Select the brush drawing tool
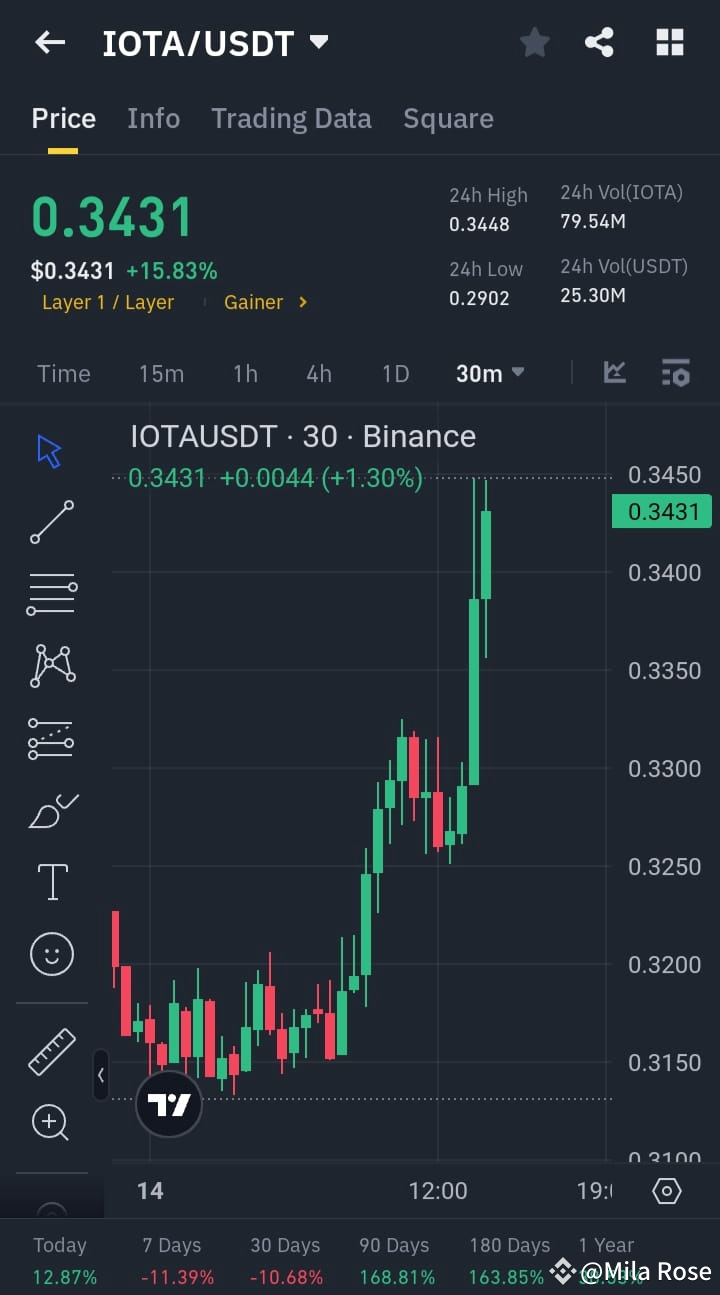This screenshot has width=720, height=1295. point(50,810)
